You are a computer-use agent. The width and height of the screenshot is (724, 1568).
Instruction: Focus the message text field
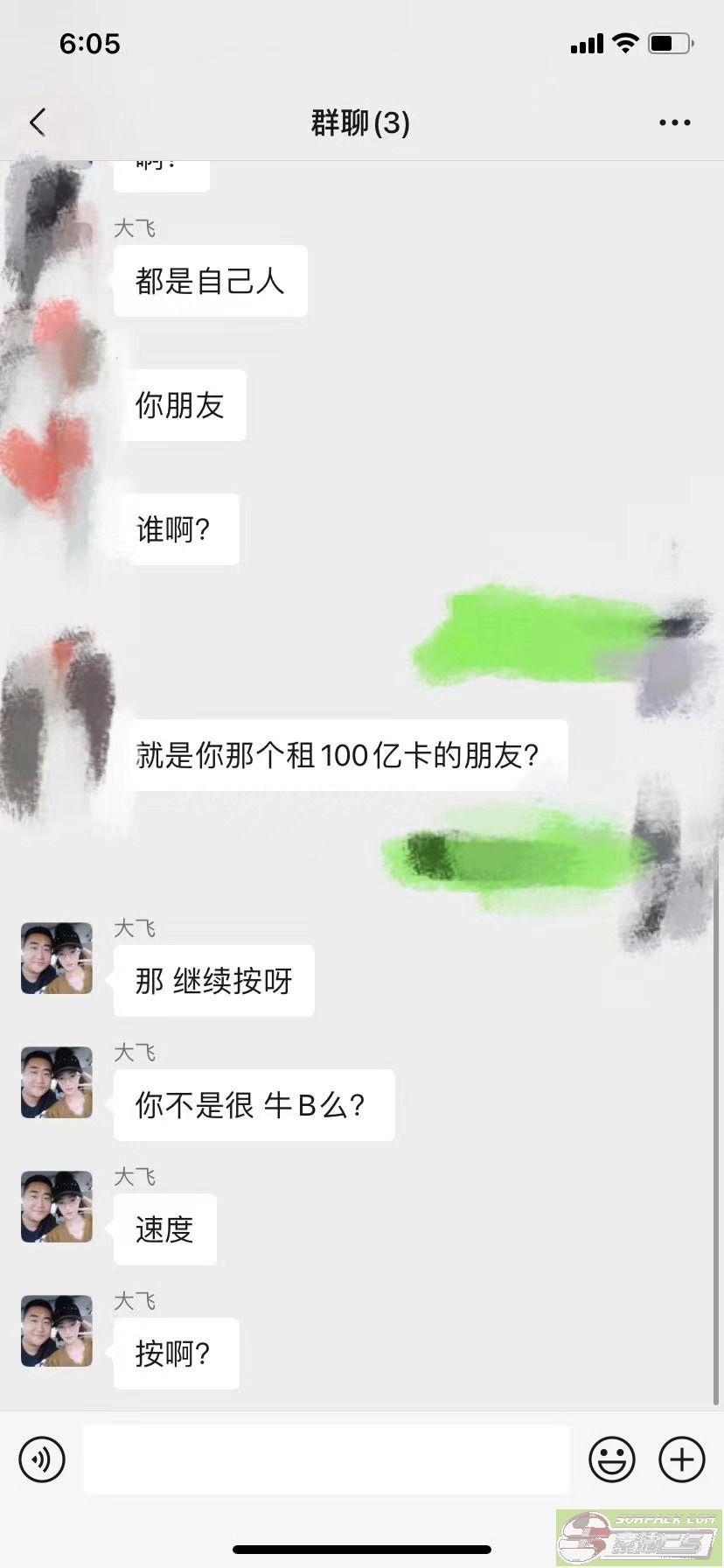(x=326, y=1459)
